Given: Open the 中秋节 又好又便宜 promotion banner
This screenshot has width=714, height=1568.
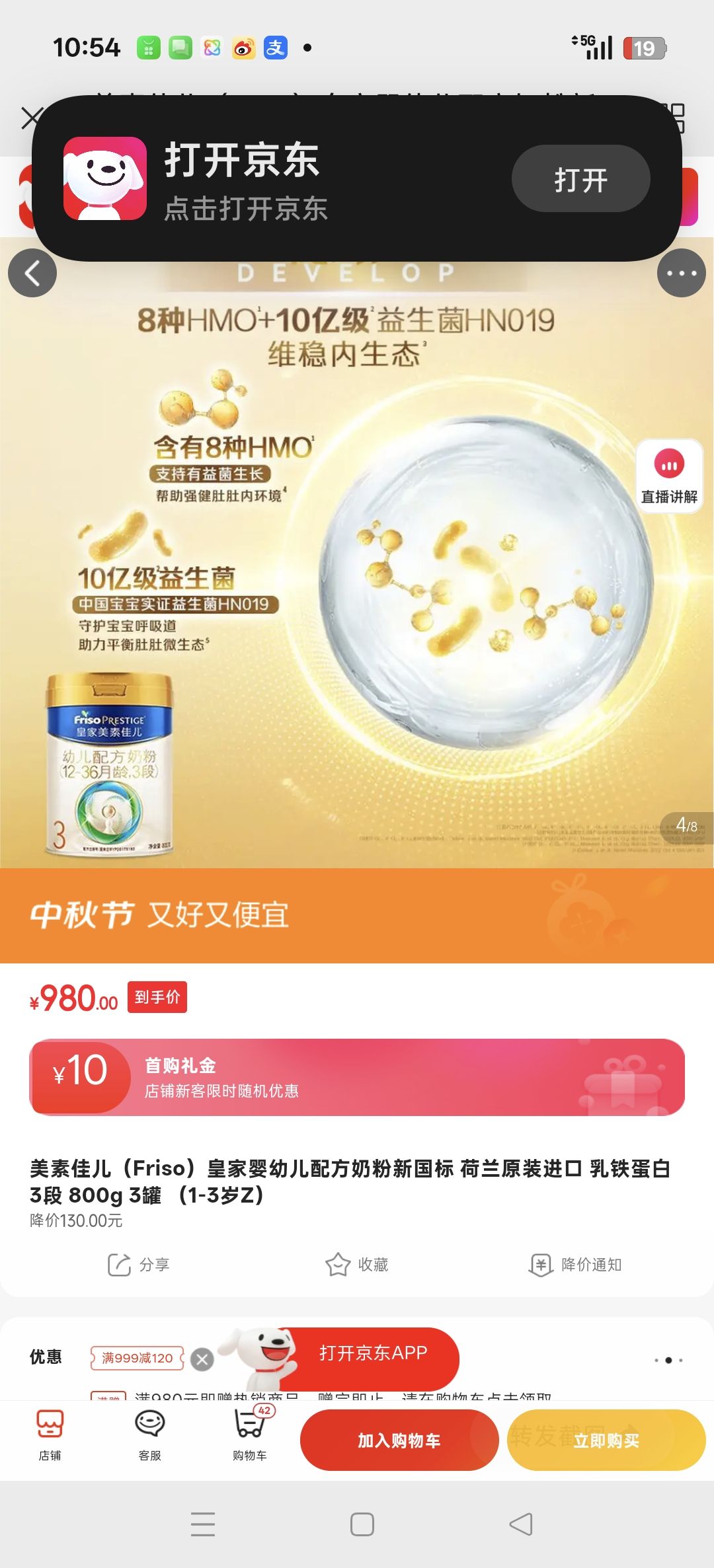Looking at the screenshot, I should (x=357, y=915).
